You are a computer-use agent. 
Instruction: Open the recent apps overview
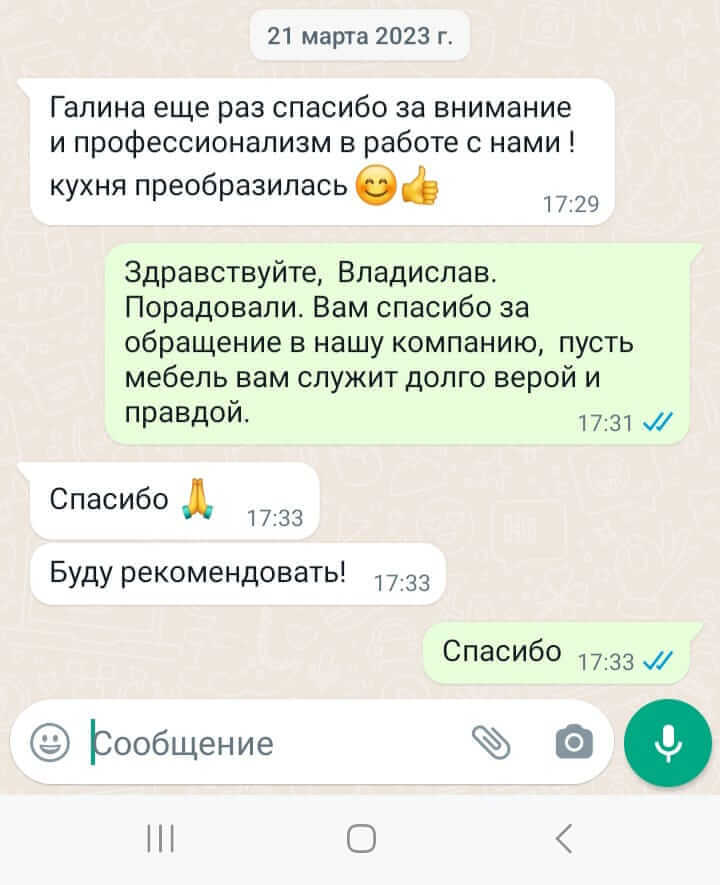(159, 838)
